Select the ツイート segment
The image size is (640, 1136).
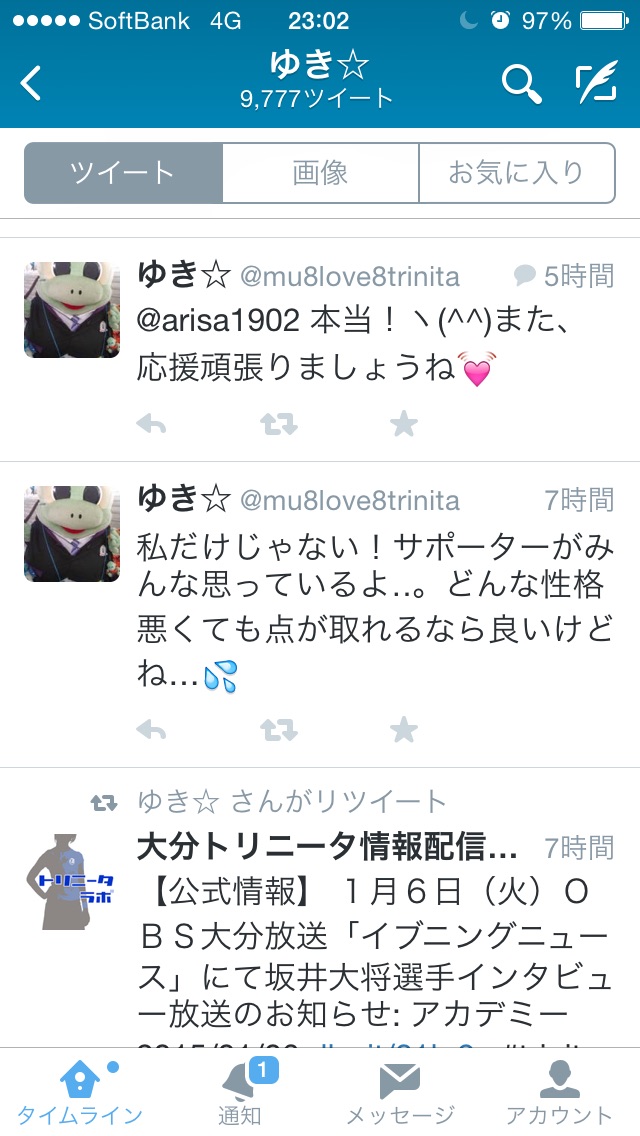[123, 173]
